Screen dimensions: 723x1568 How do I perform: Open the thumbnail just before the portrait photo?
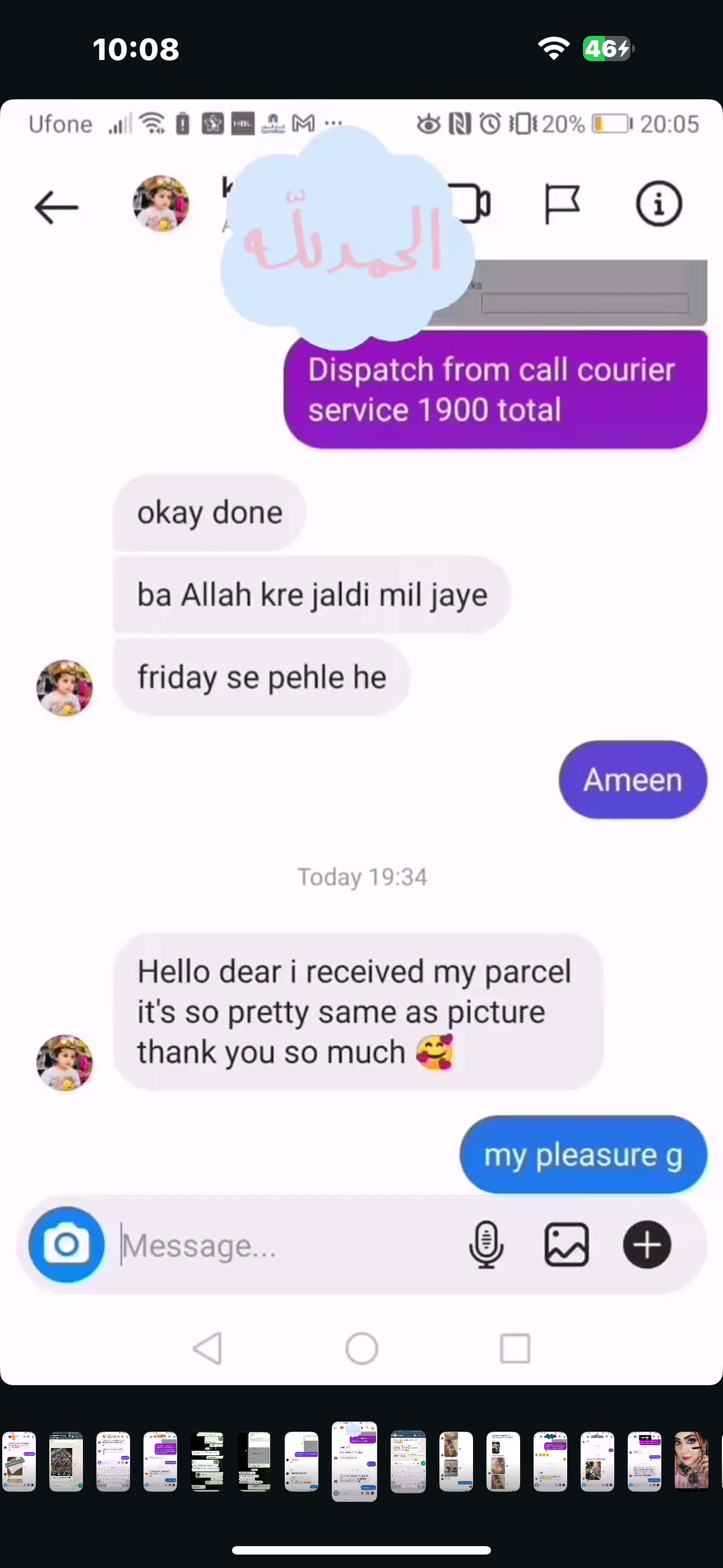pyautogui.click(x=645, y=1461)
